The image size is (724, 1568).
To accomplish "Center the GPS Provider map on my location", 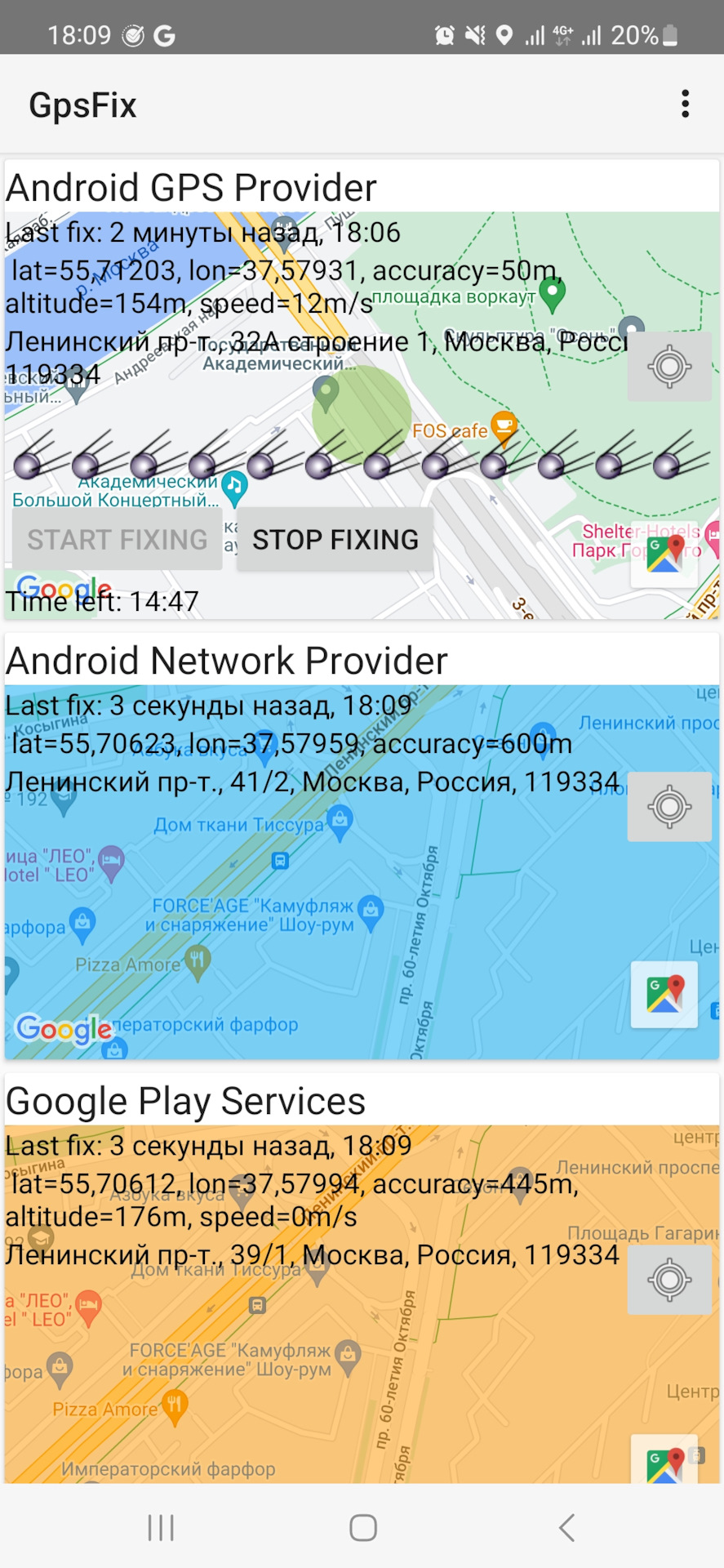I will (669, 366).
